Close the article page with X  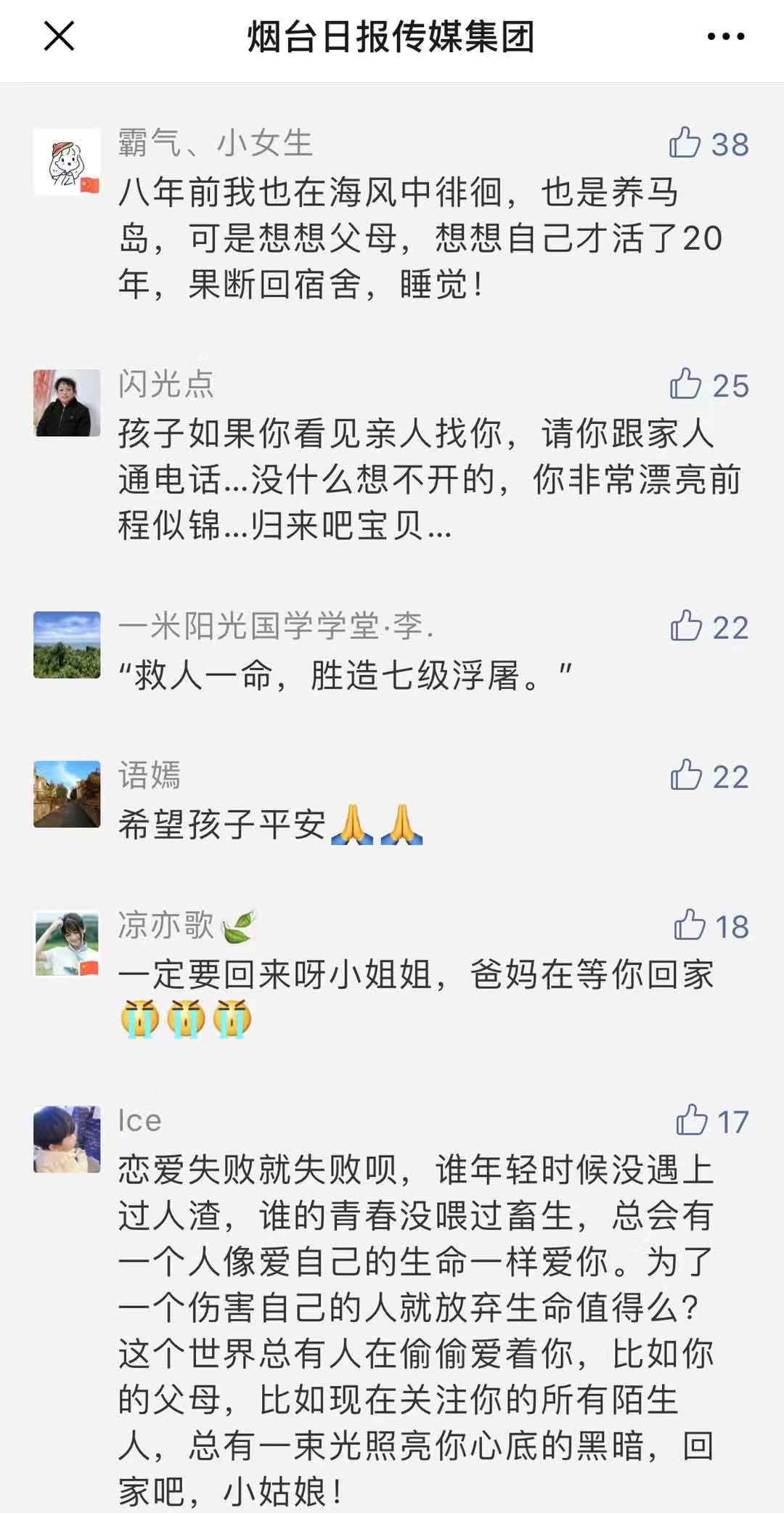59,36
